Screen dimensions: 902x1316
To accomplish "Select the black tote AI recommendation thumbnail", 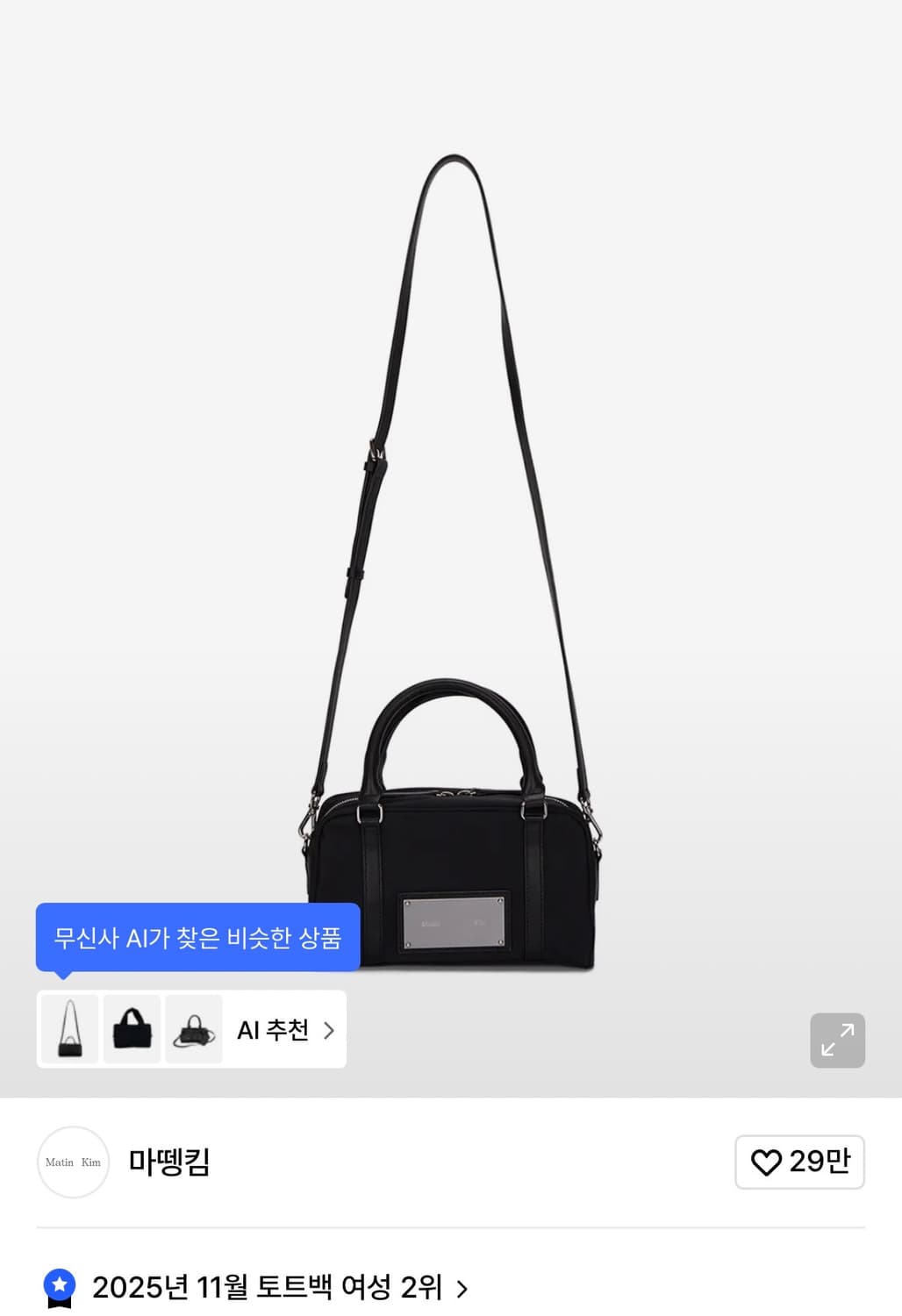I will click(x=131, y=1029).
